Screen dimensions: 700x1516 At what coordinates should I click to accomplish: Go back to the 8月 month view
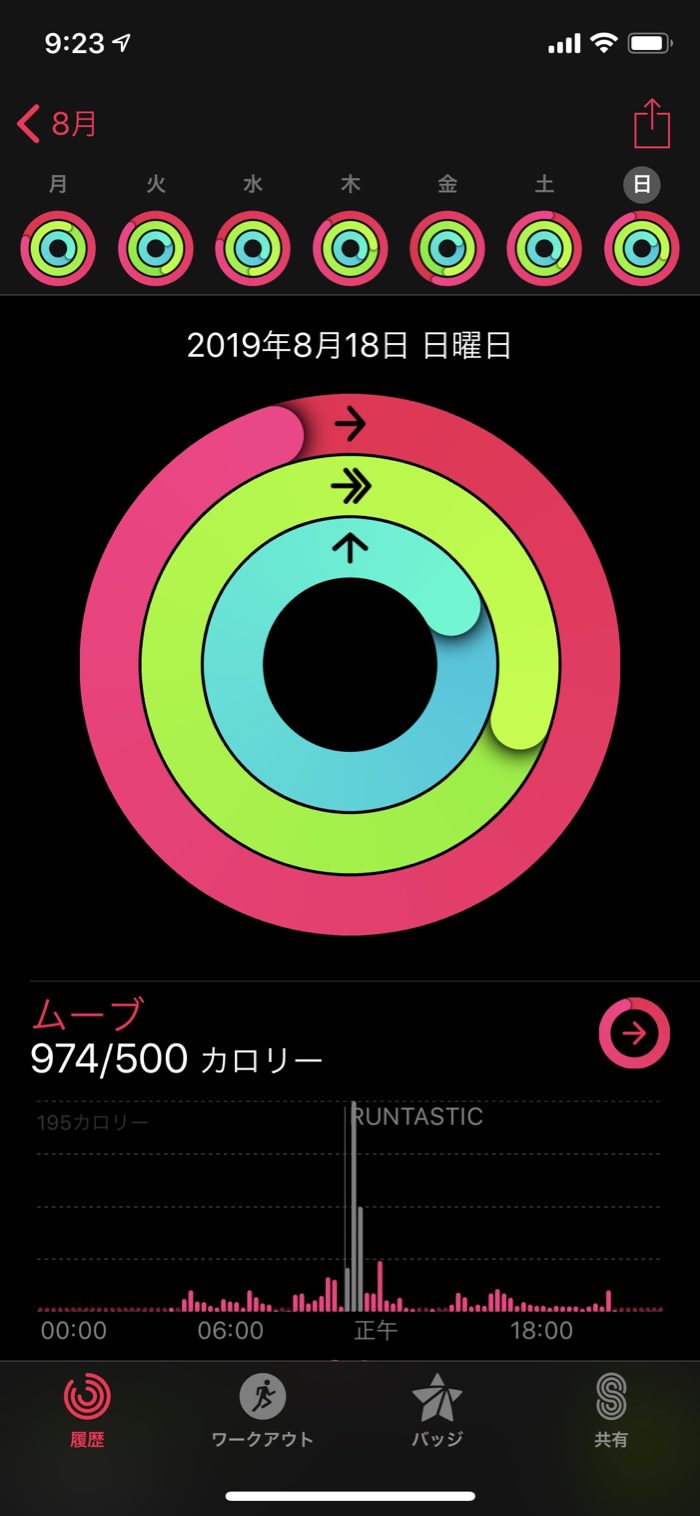[x=57, y=125]
